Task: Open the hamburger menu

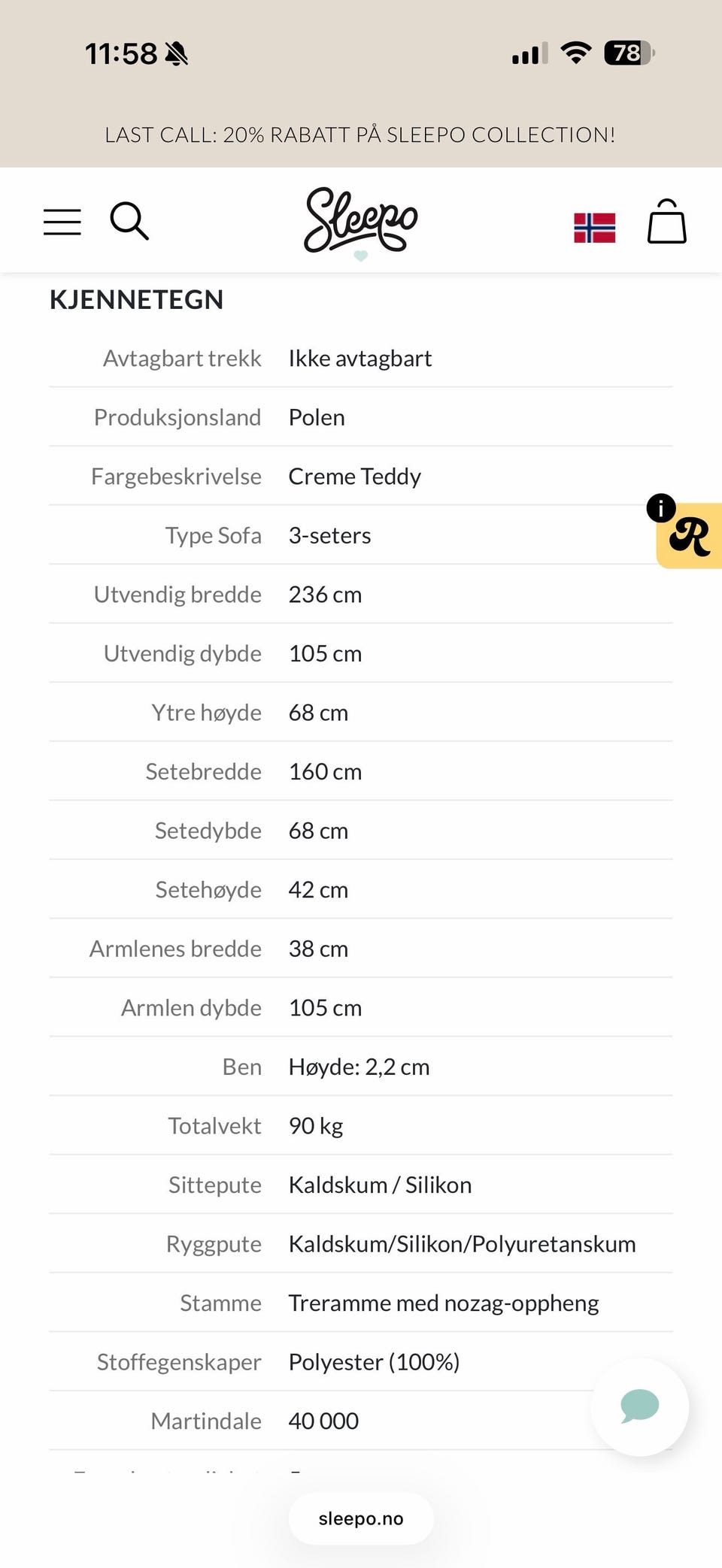Action: pos(62,222)
